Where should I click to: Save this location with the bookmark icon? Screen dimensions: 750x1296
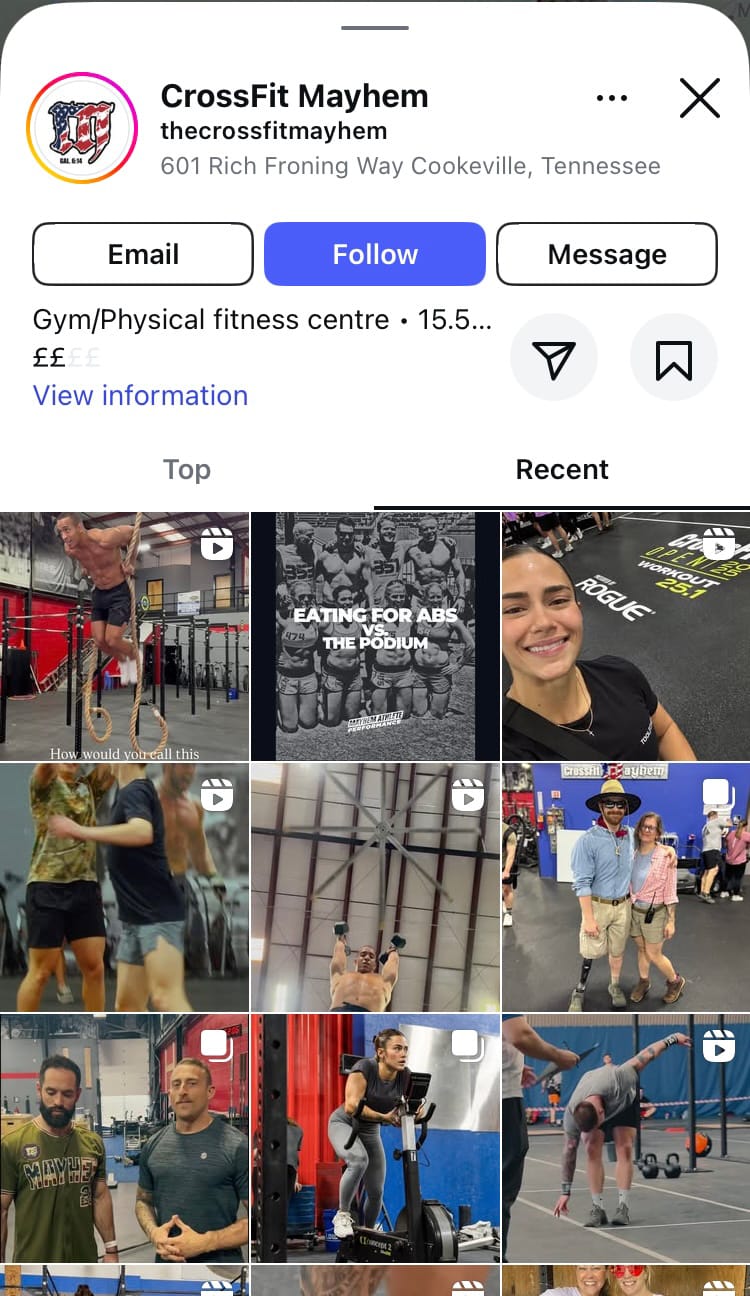pyautogui.click(x=674, y=359)
